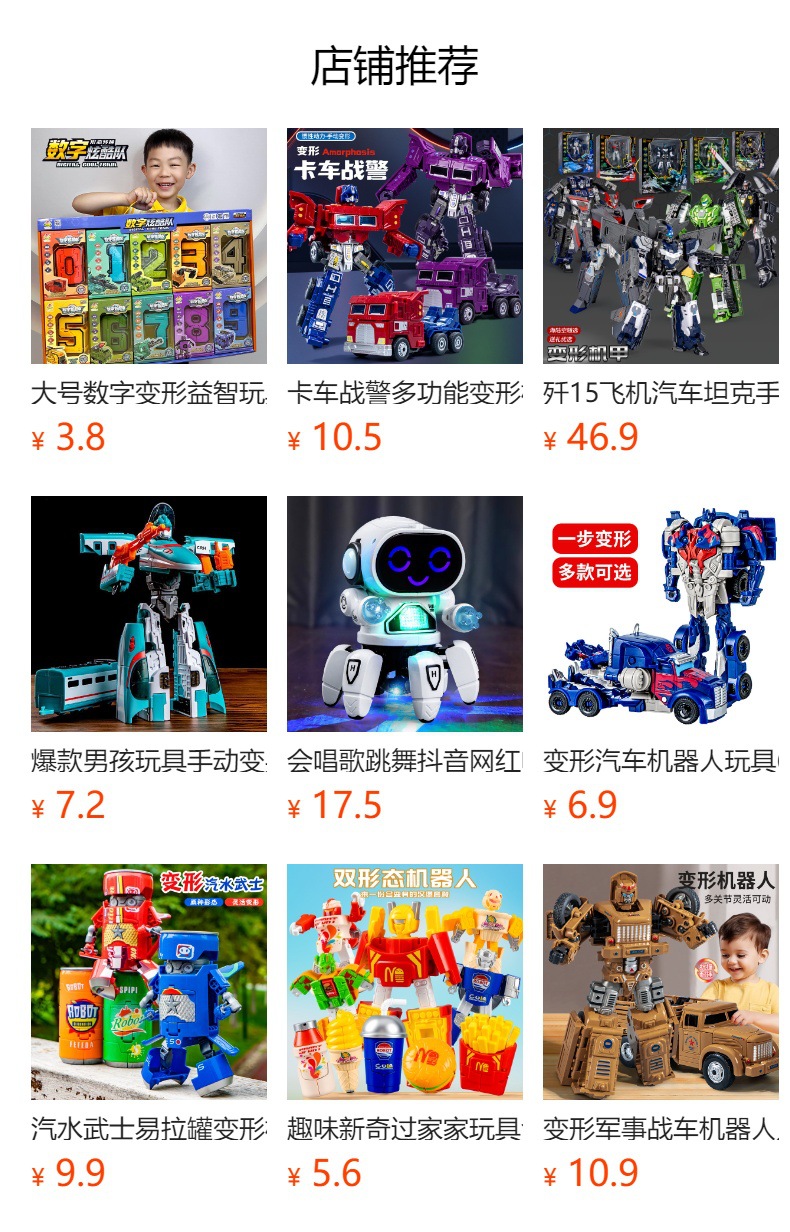Open the 爆款男孩玩具手动变形 train robot
Screen dimensions: 790x1232
click(149, 614)
